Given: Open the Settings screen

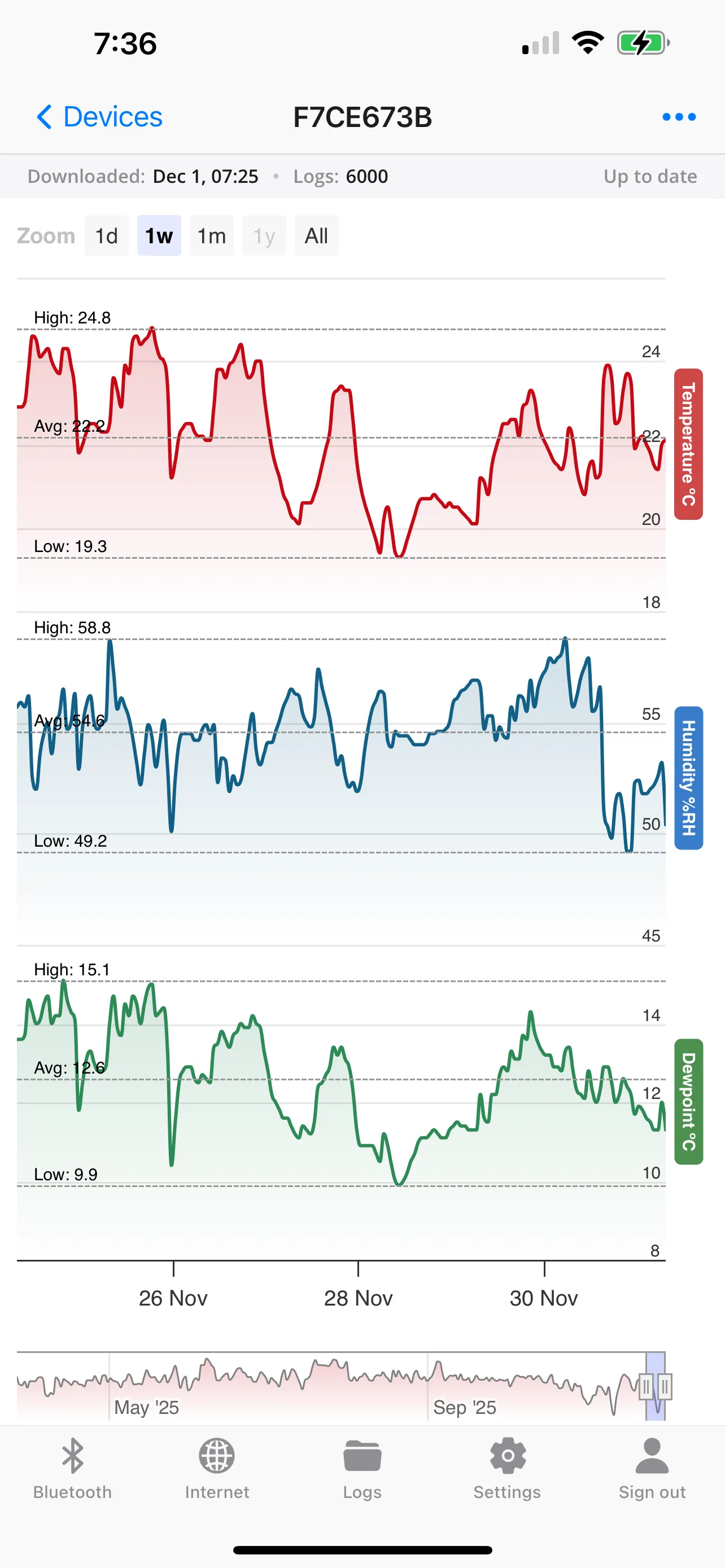Looking at the screenshot, I should pyautogui.click(x=507, y=1473).
